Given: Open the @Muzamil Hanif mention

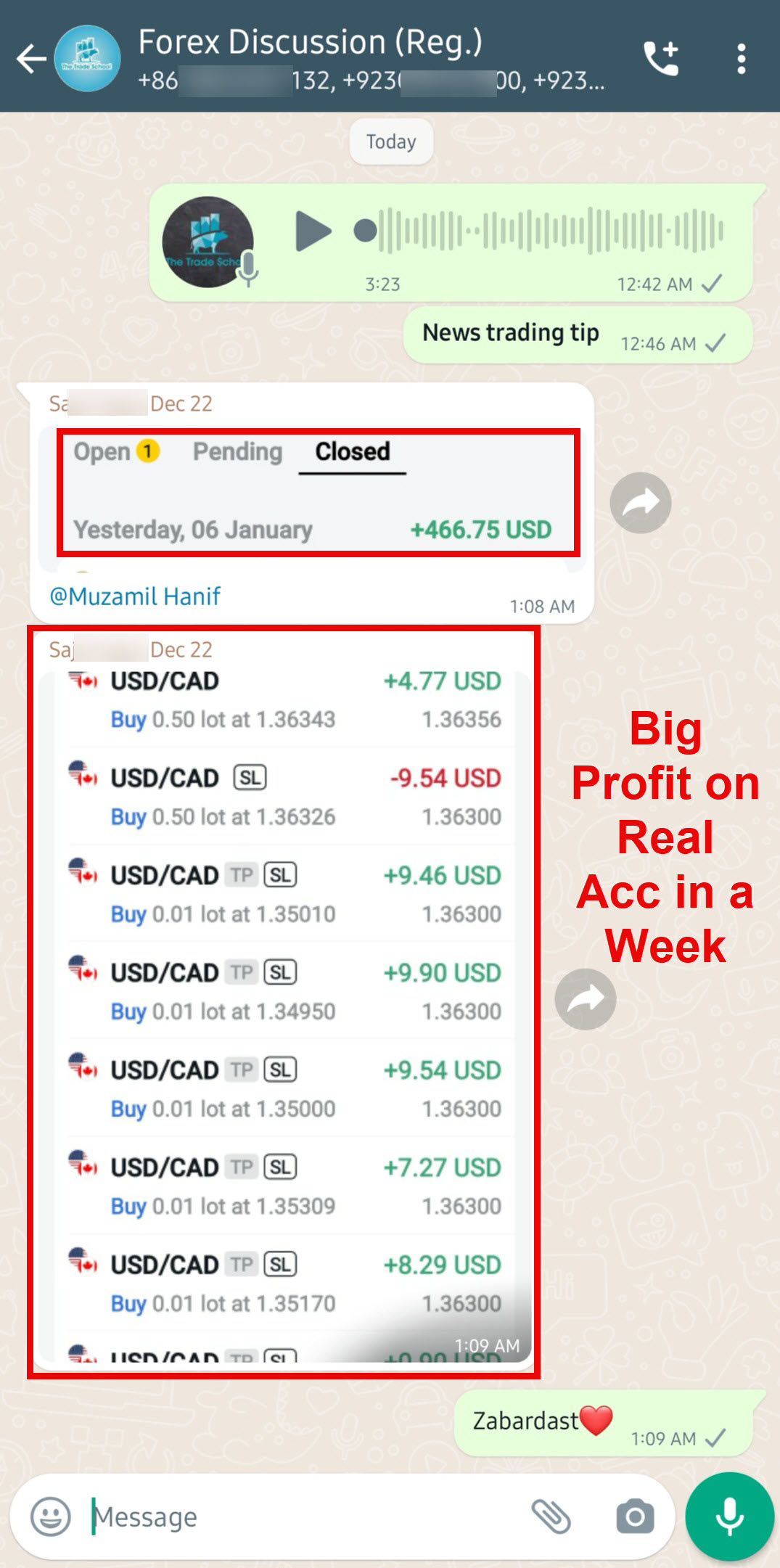Looking at the screenshot, I should (135, 596).
